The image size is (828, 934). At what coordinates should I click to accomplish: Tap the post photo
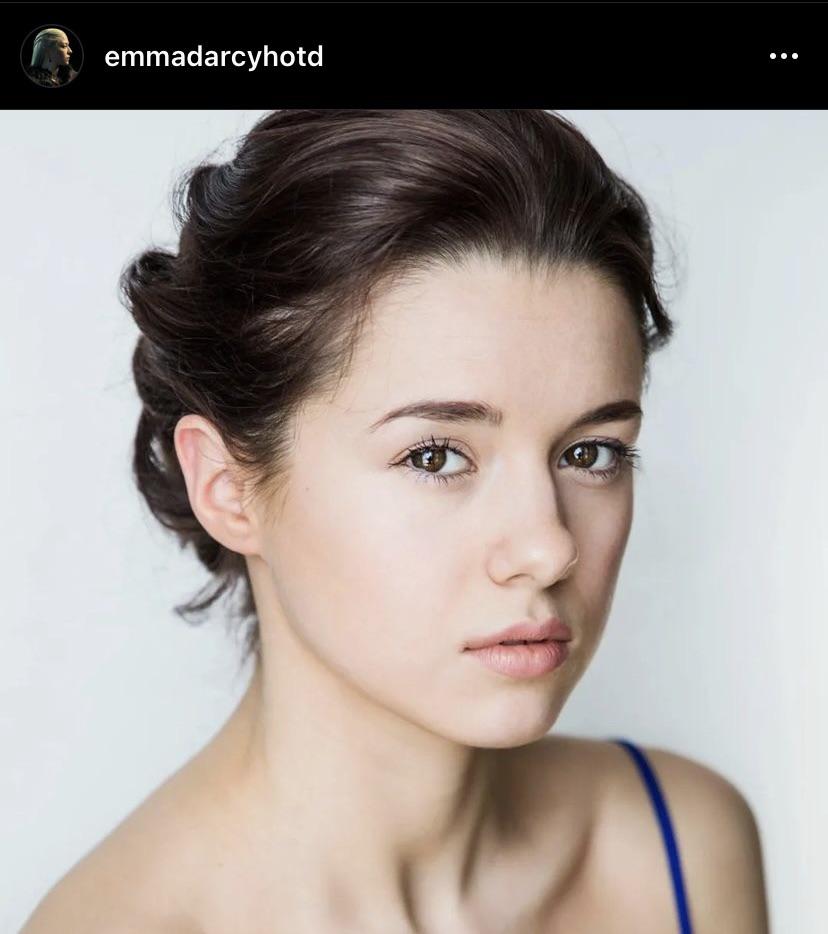414,520
